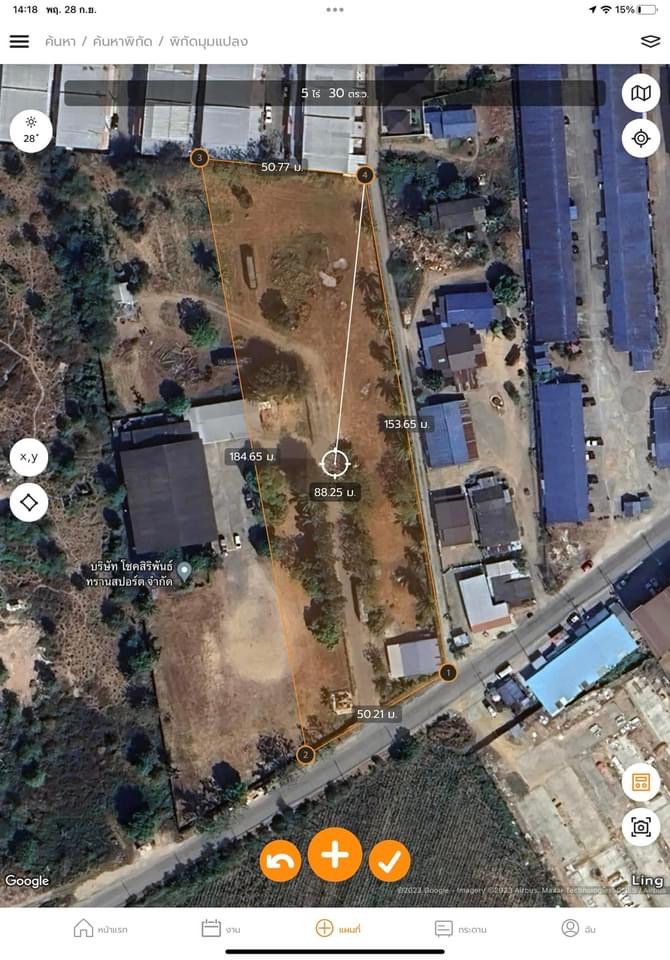Go back to ค้นหาพิกัด breadcrumb
670x960 pixels.
121,42
